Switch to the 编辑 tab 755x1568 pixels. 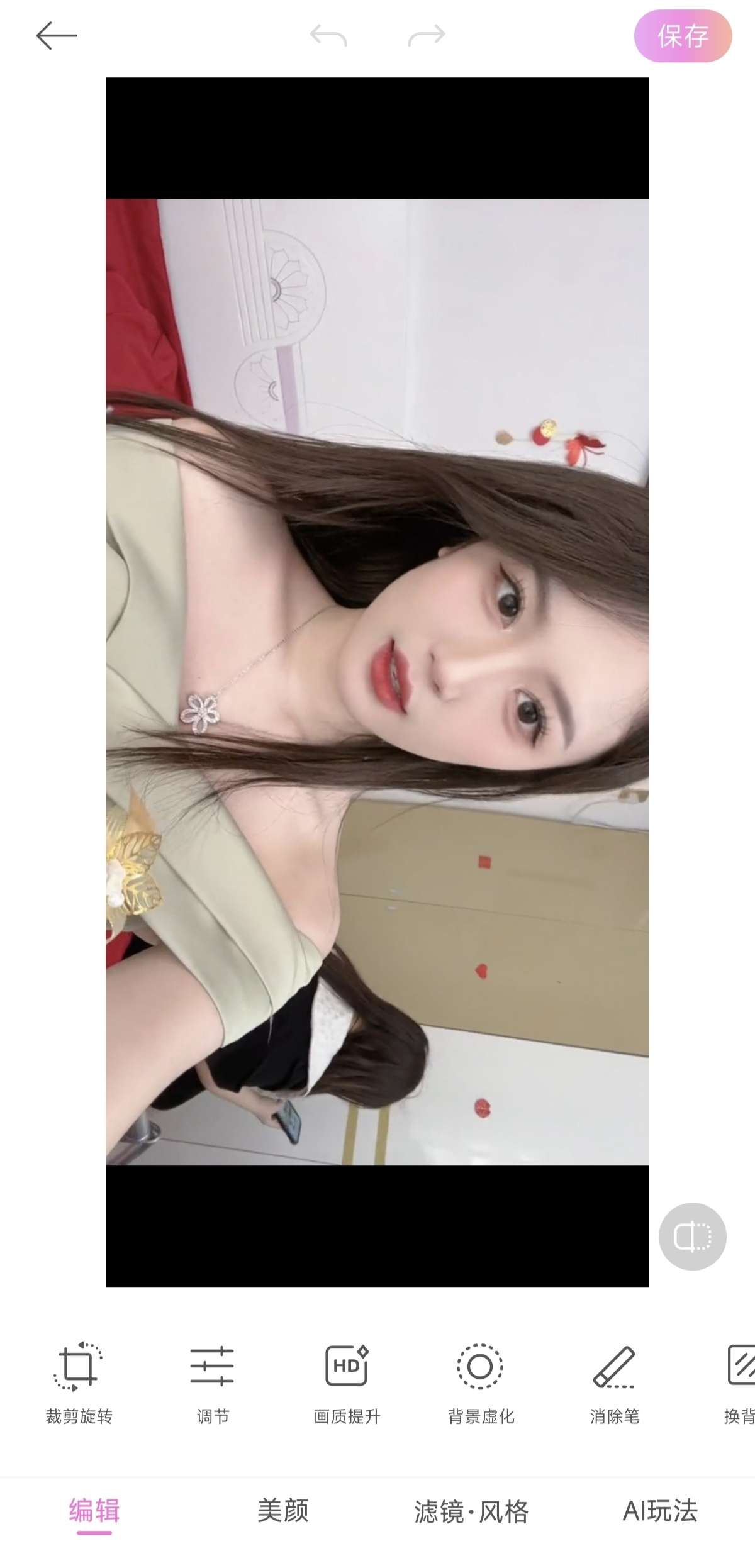pyautogui.click(x=94, y=1511)
